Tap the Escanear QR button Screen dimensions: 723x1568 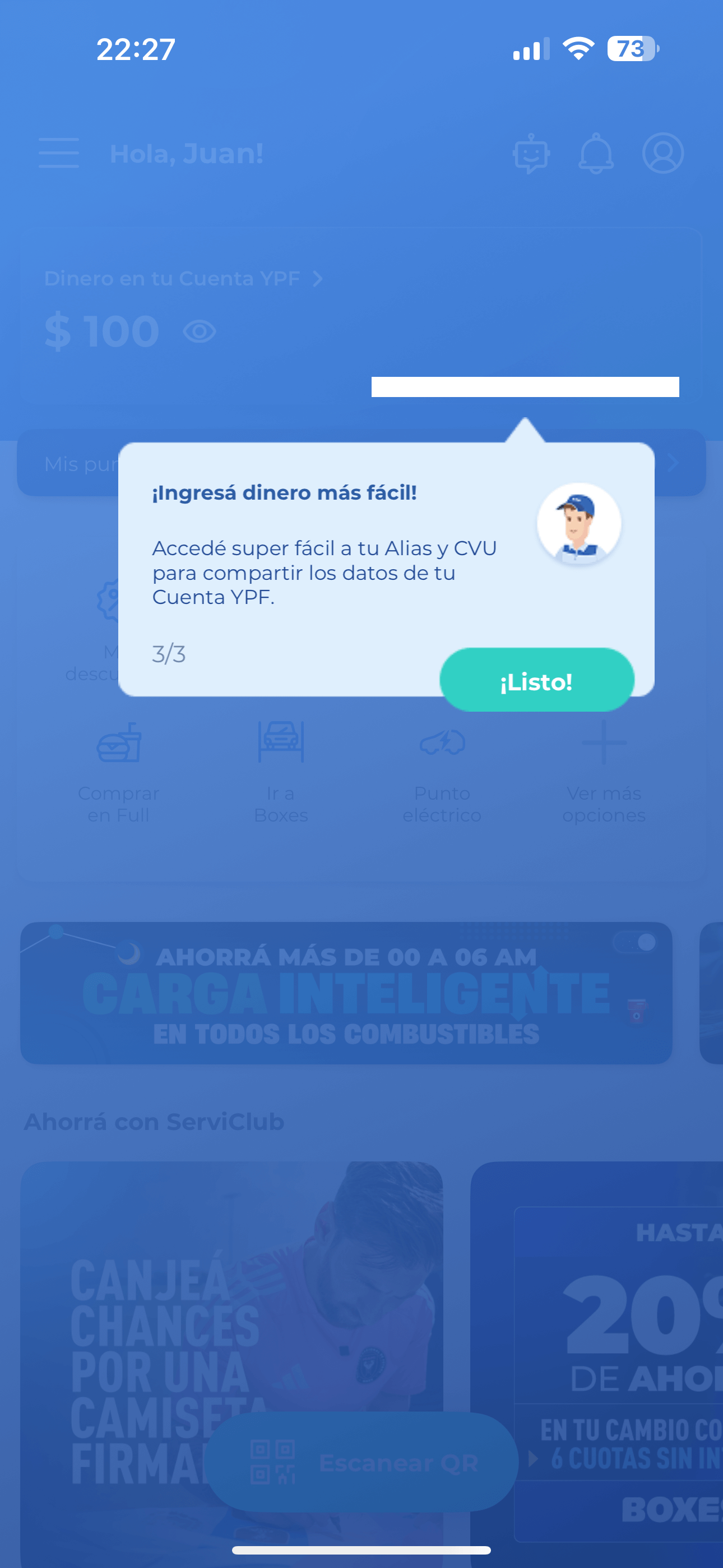point(361,1462)
